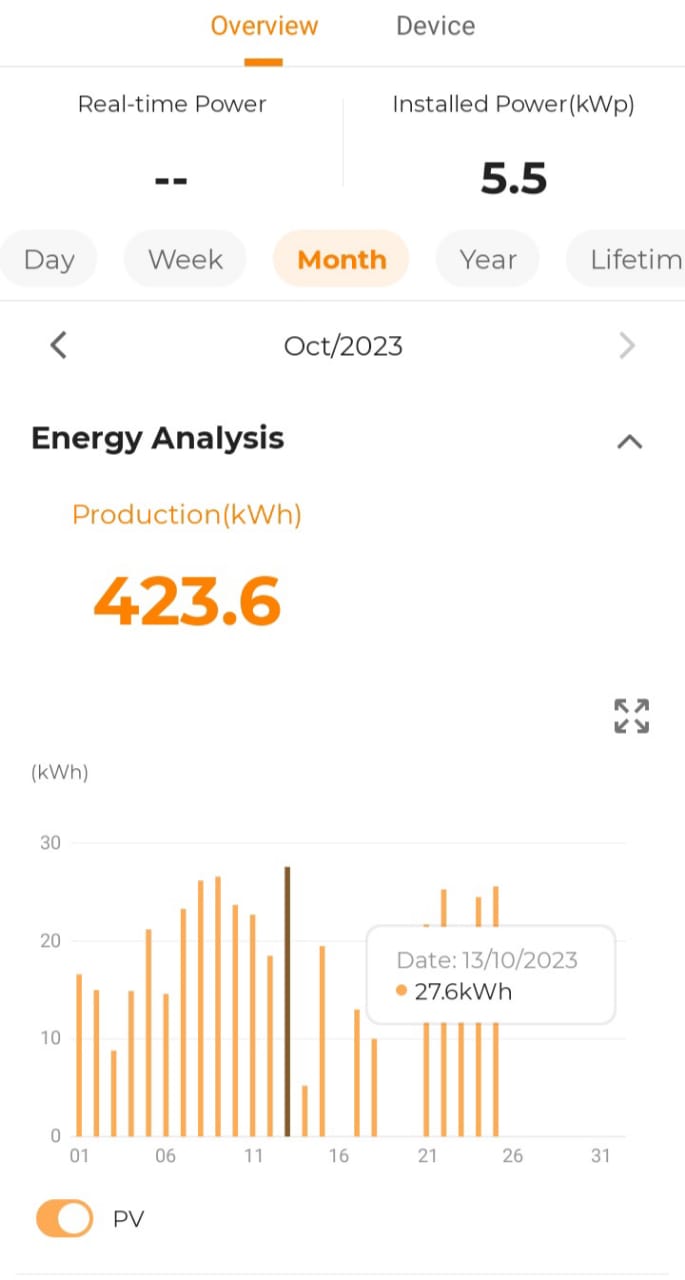Switch to the Device tab
The width and height of the screenshot is (685, 1280).
(x=435, y=26)
